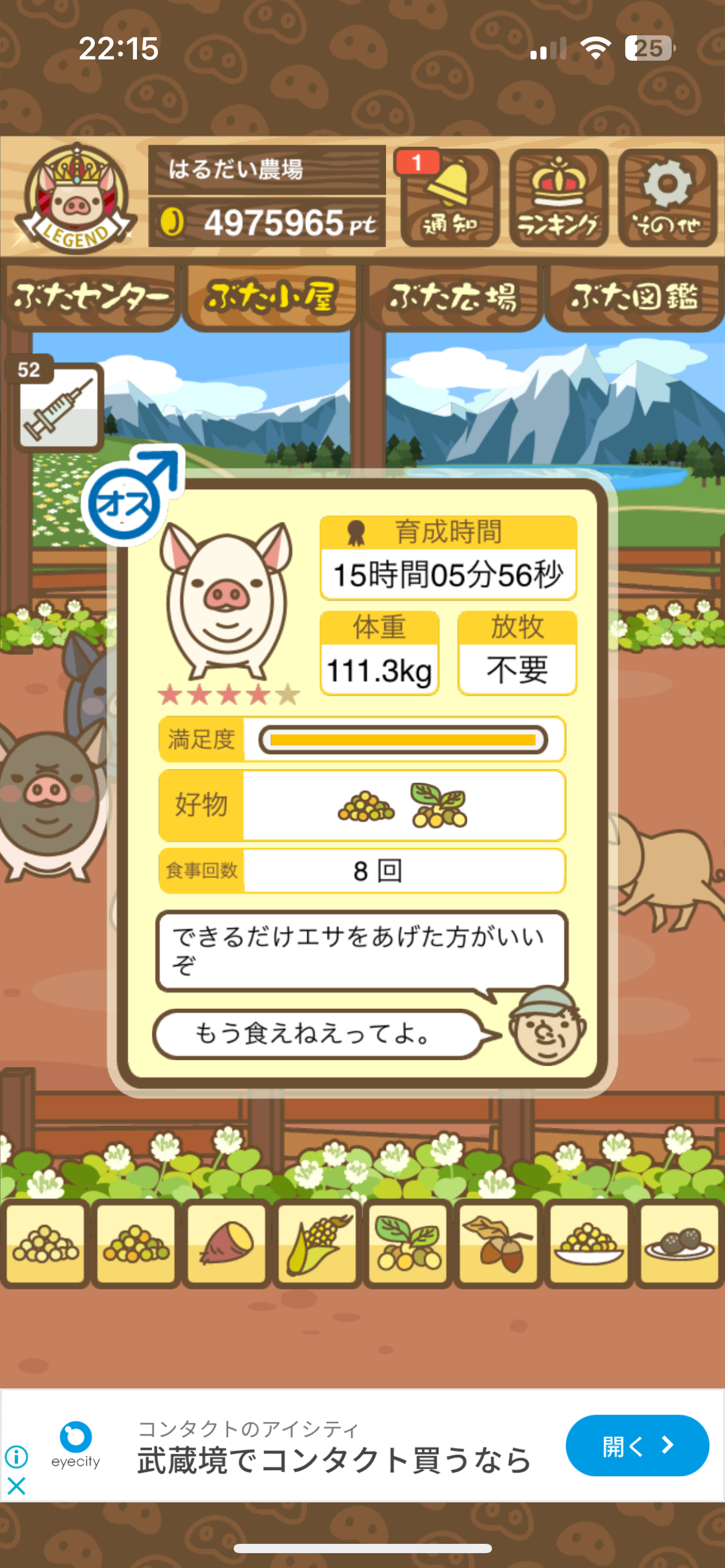Open the ランキング ranking screen
This screenshot has height=1568, width=725.
tap(558, 198)
